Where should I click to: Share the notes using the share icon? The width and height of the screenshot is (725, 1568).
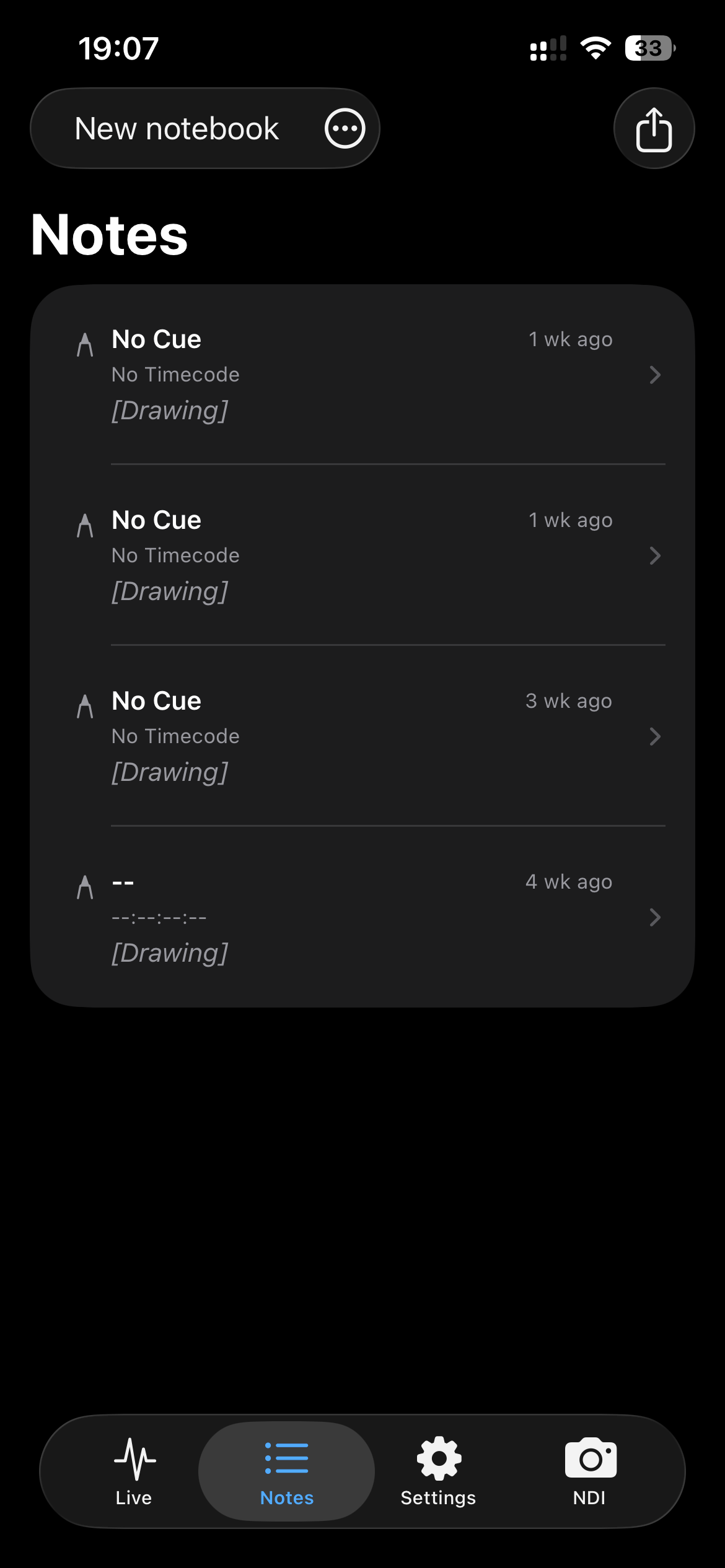(654, 129)
